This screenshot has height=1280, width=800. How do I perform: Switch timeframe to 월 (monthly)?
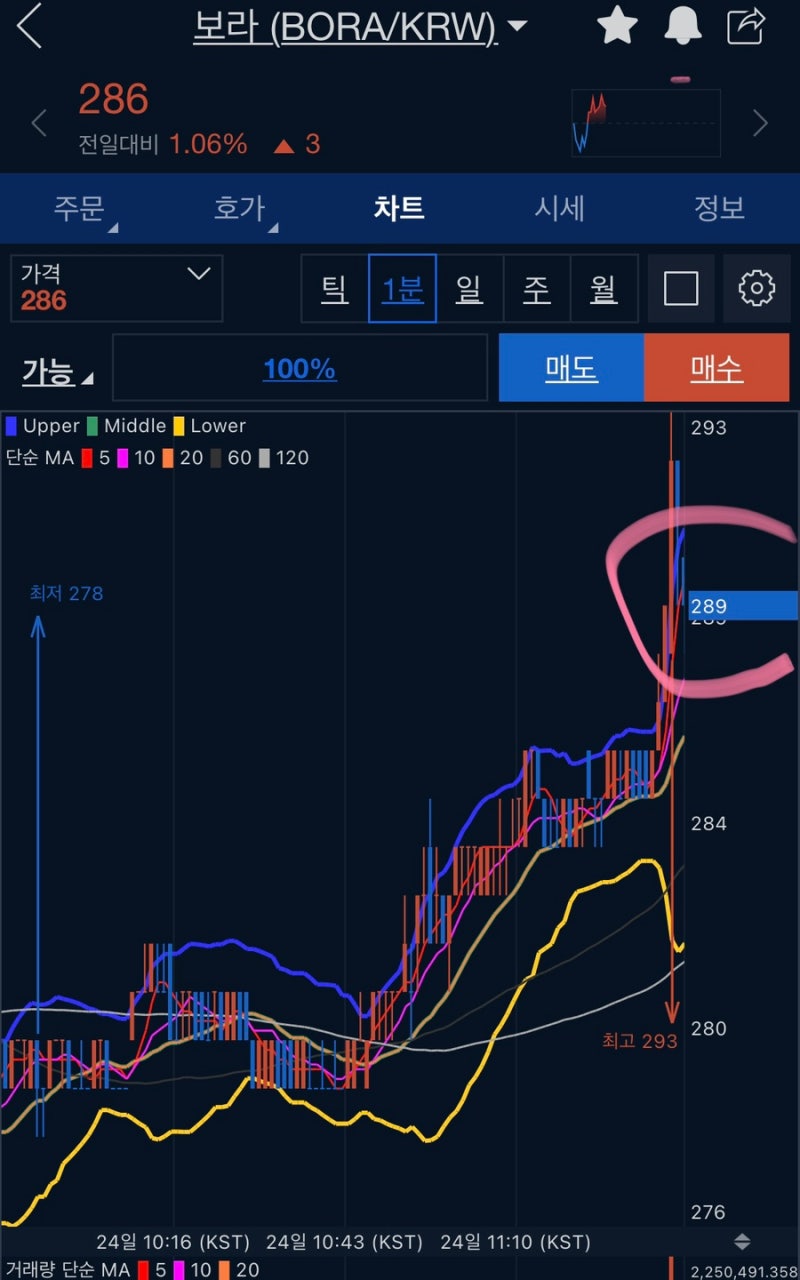604,288
